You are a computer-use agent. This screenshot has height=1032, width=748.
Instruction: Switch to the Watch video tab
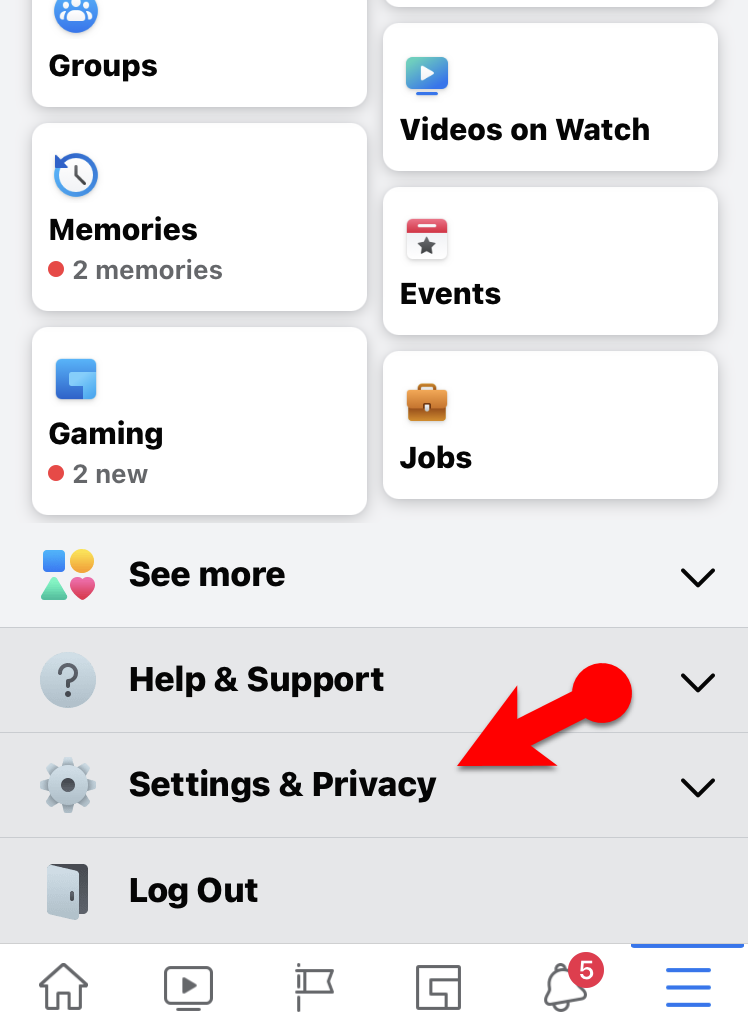coord(188,988)
